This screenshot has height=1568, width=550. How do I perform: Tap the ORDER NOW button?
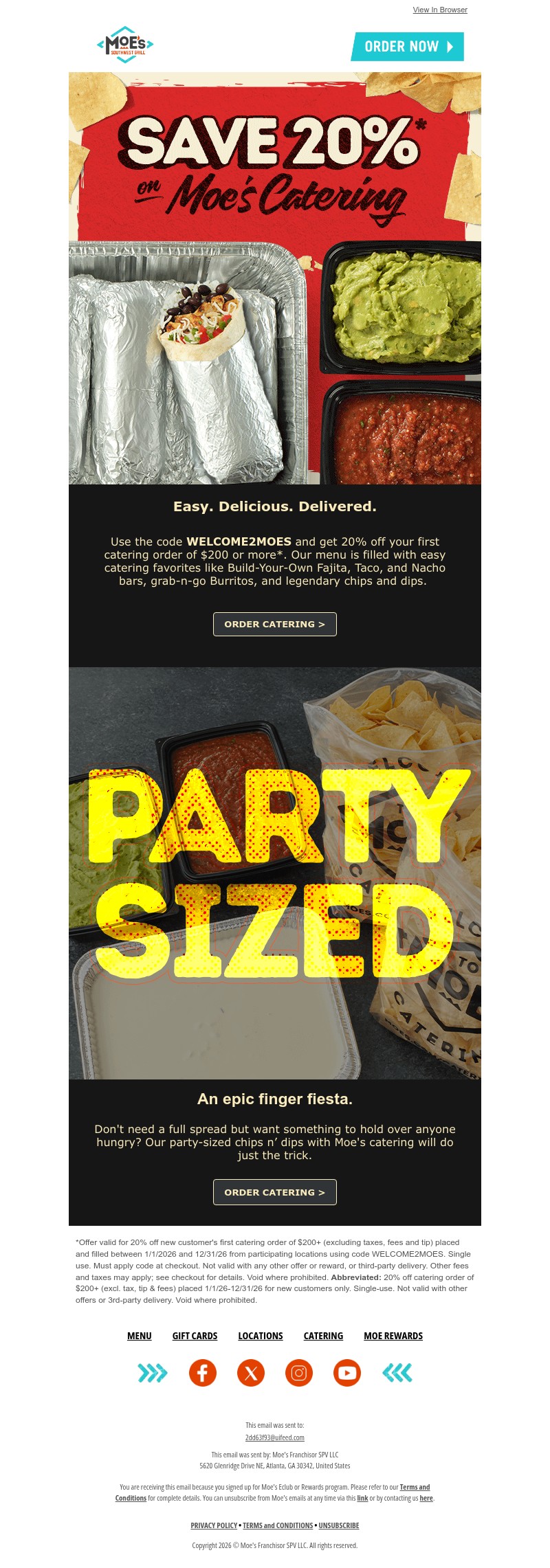click(408, 47)
